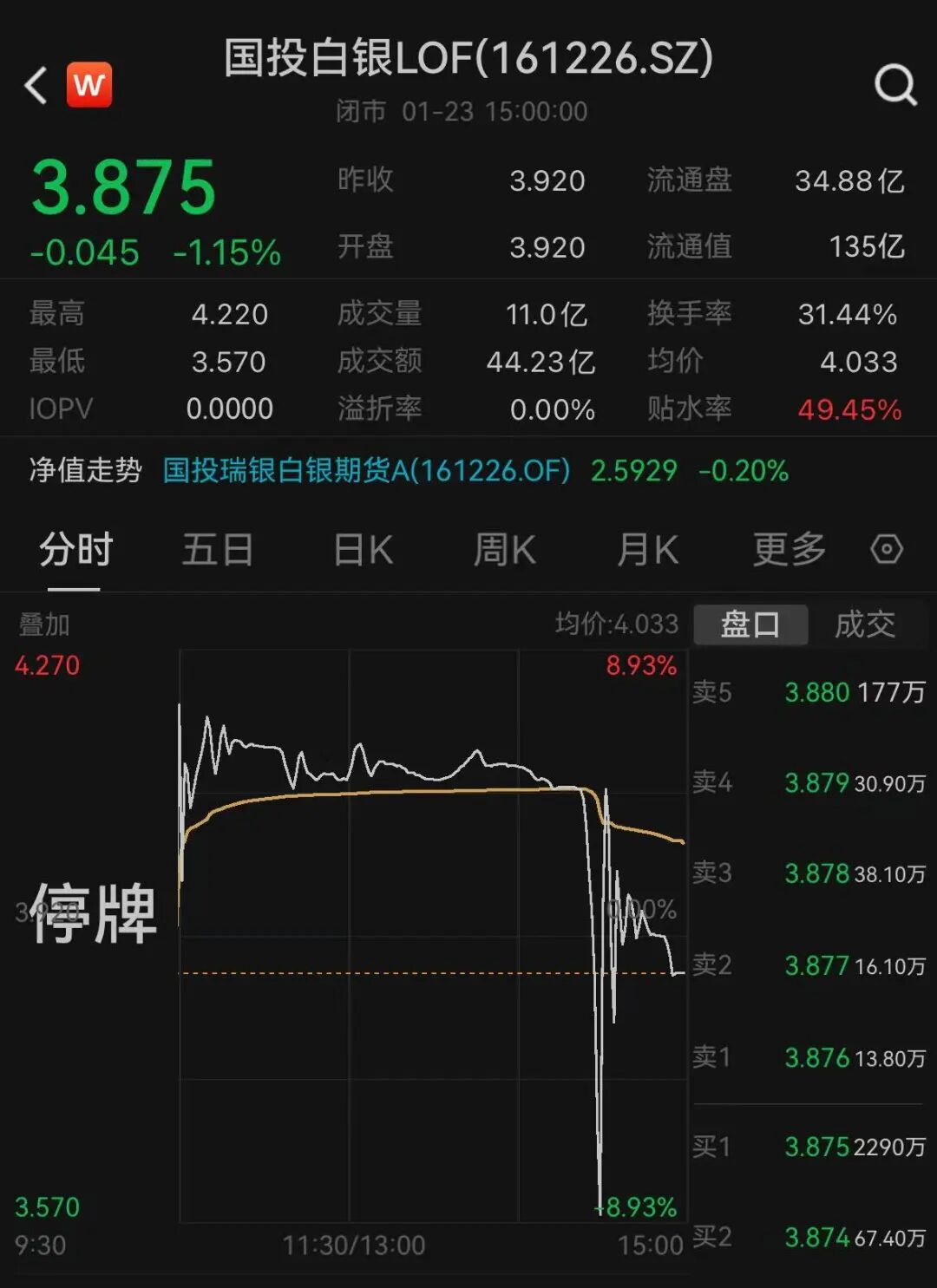Viewport: 937px width, 1288px height.
Task: Select the 周K chart tab
Action: 504,550
